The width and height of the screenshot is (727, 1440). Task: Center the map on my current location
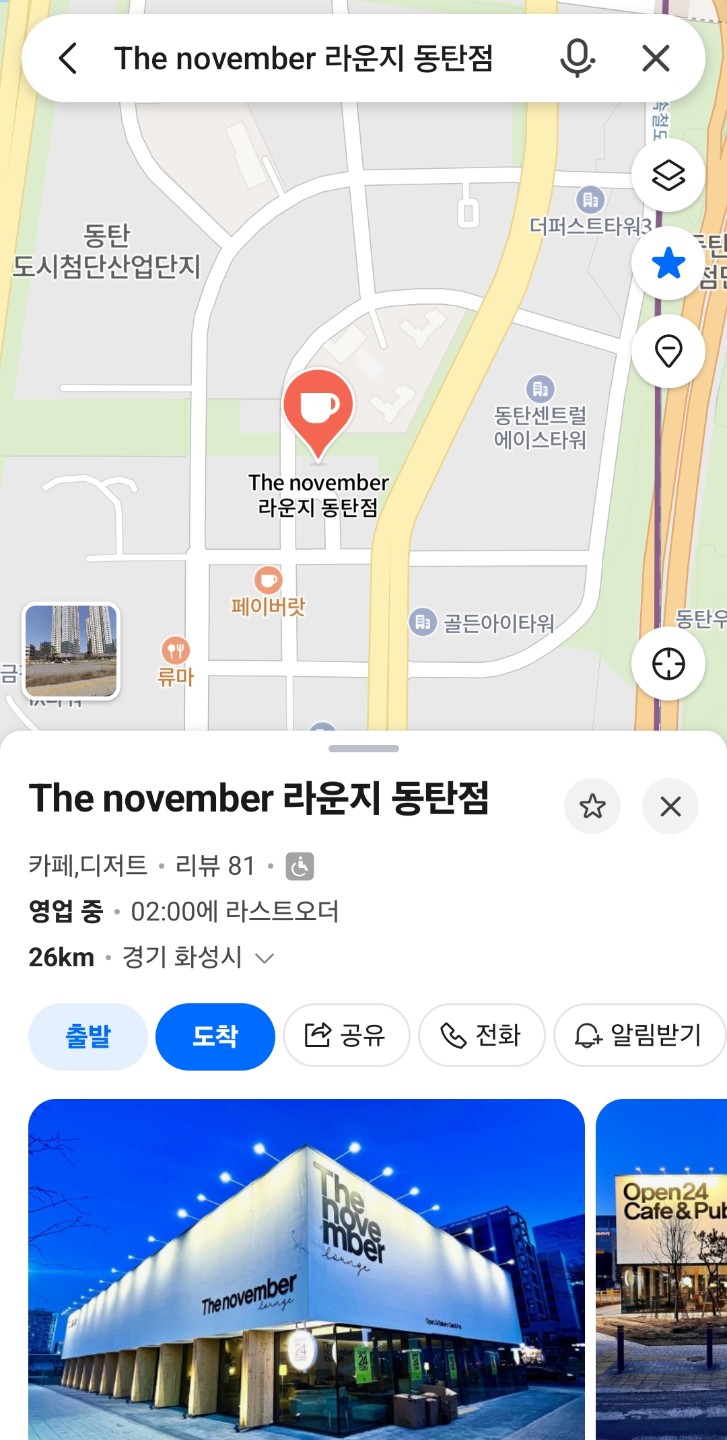[x=668, y=664]
